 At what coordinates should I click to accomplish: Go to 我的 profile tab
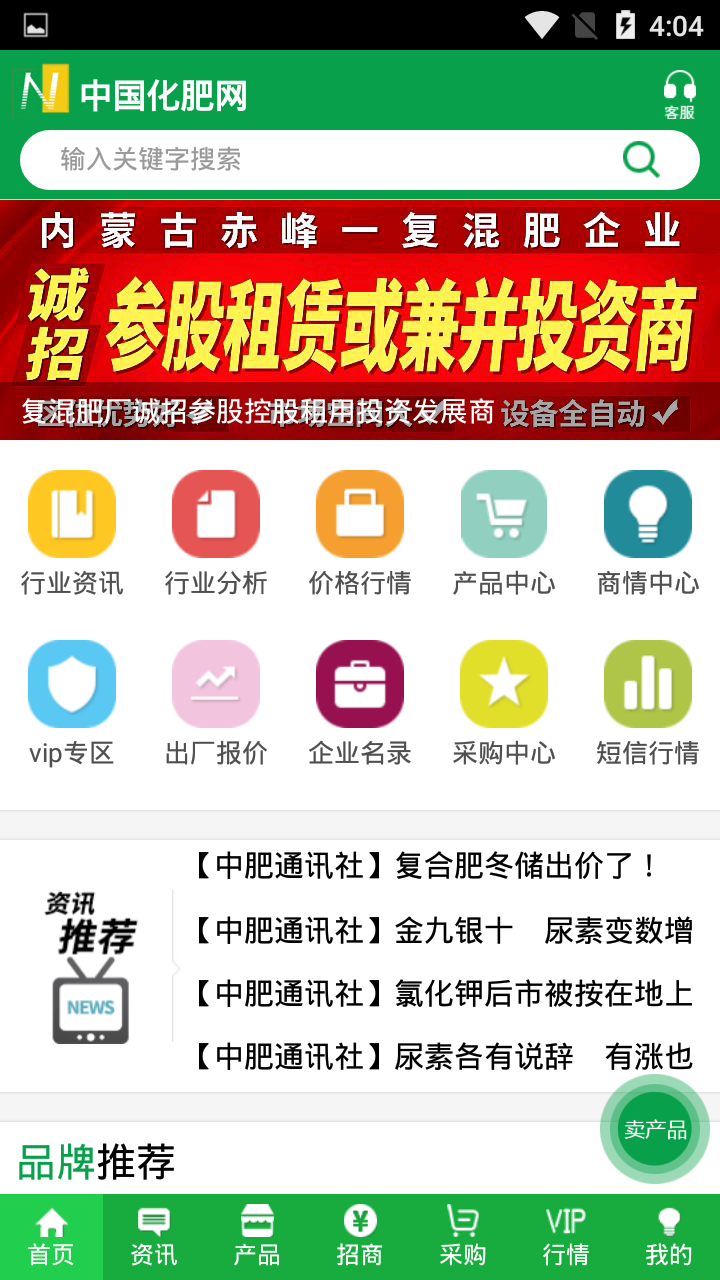click(667, 1236)
